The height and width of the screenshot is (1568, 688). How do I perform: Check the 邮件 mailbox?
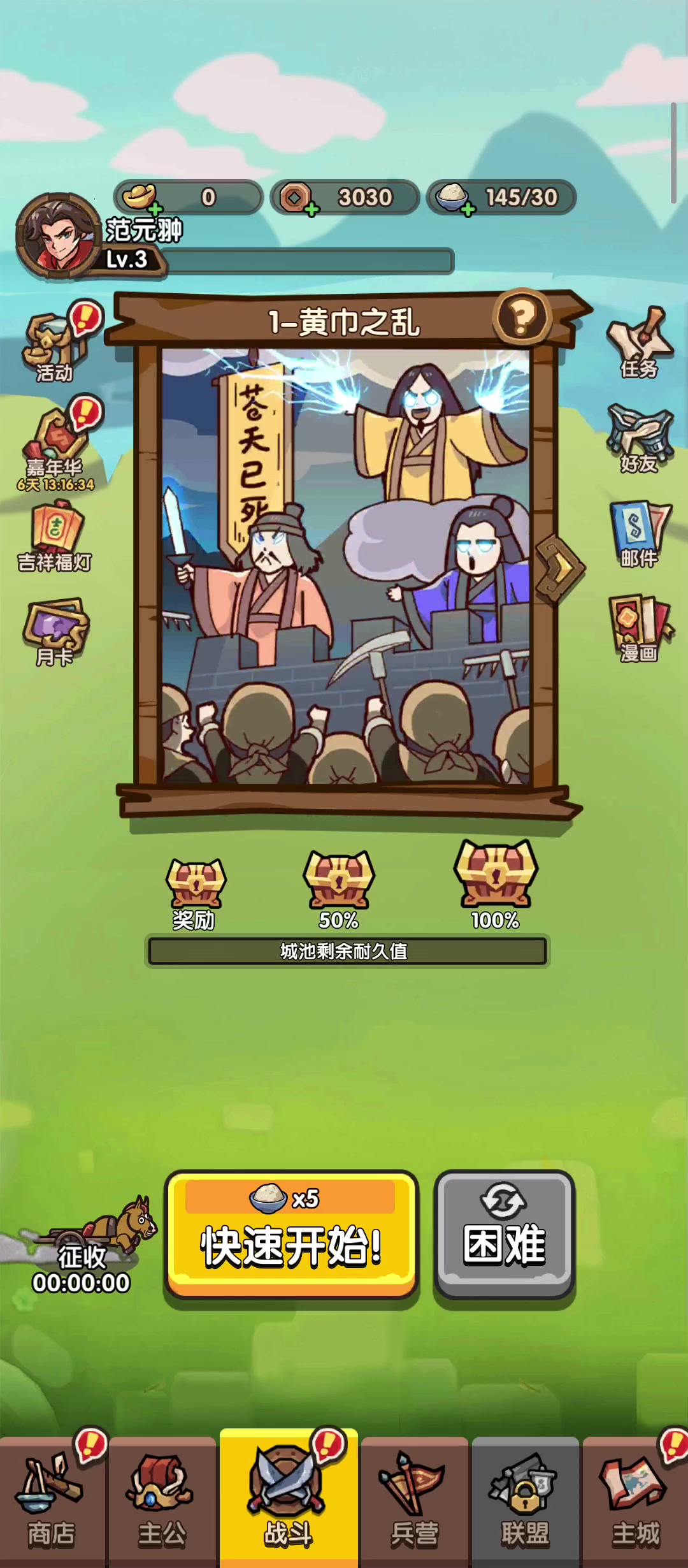click(x=639, y=534)
